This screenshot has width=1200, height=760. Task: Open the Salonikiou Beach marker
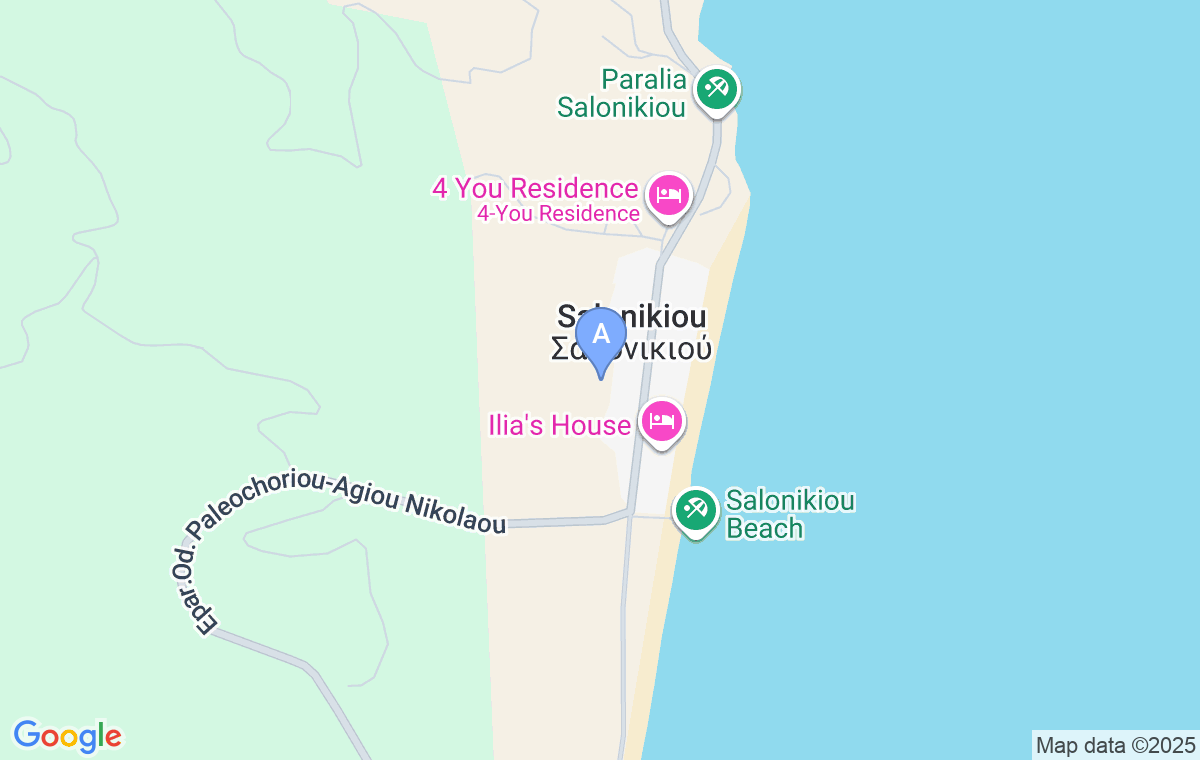coord(695,510)
